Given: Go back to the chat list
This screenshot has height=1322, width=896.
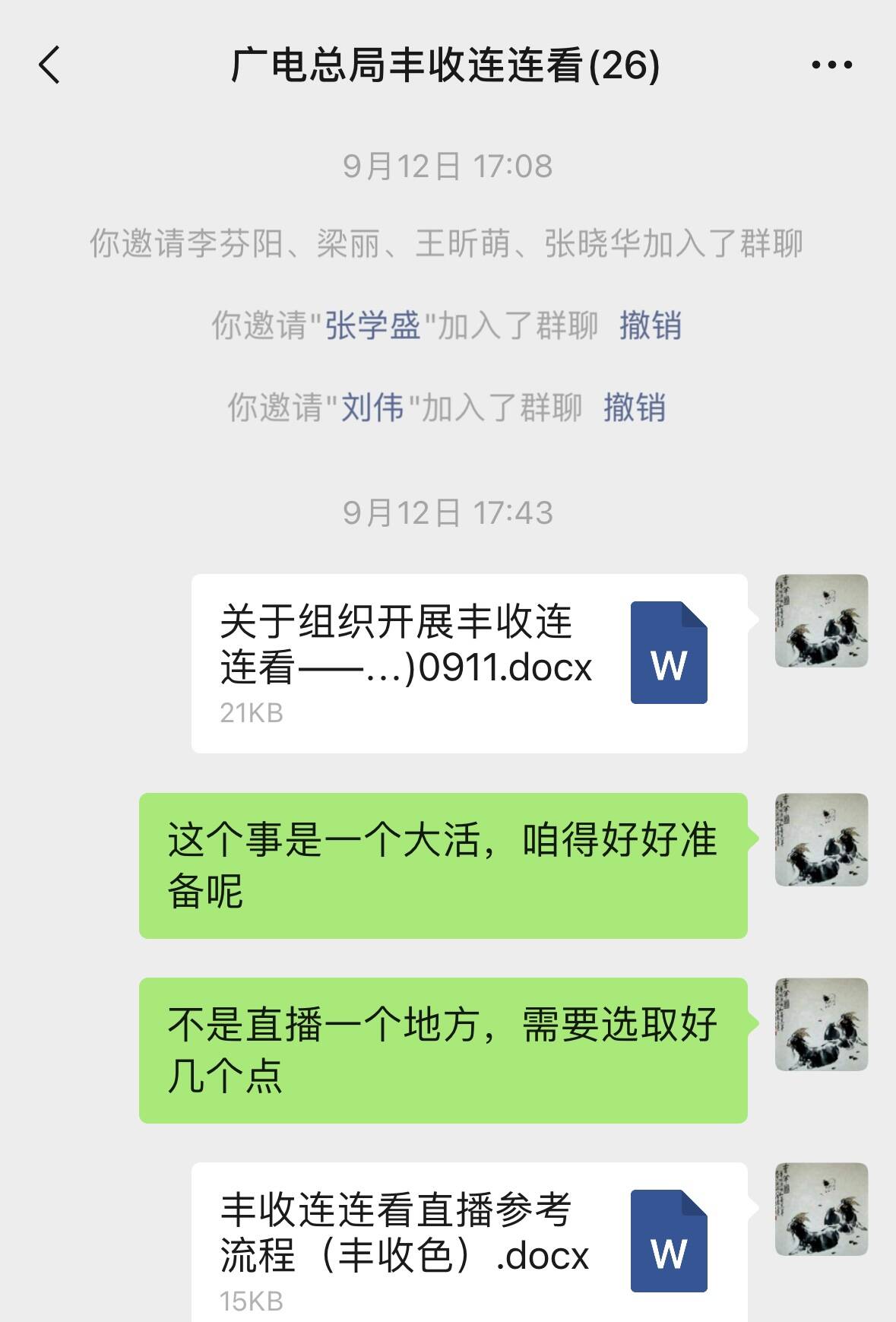Looking at the screenshot, I should (x=50, y=65).
